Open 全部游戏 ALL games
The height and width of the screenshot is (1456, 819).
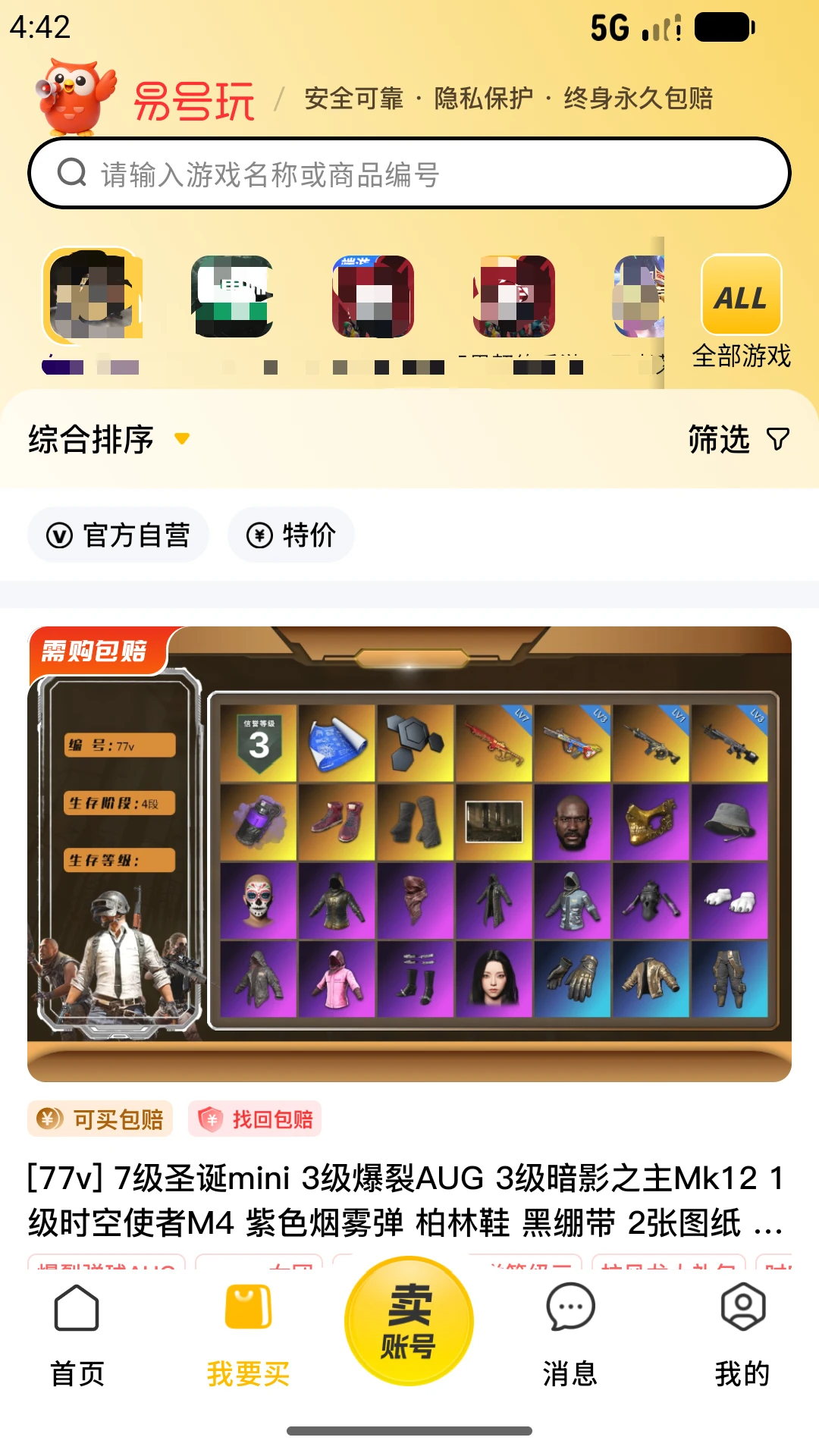tap(741, 312)
